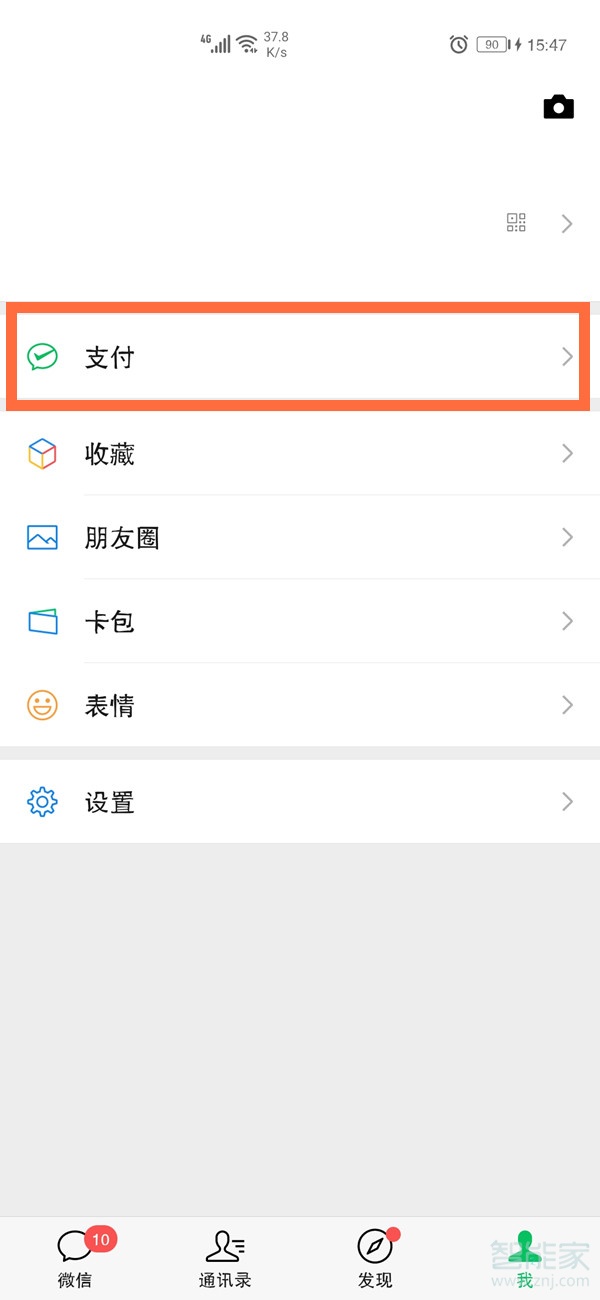Open 表情 sticker gallery

click(300, 706)
